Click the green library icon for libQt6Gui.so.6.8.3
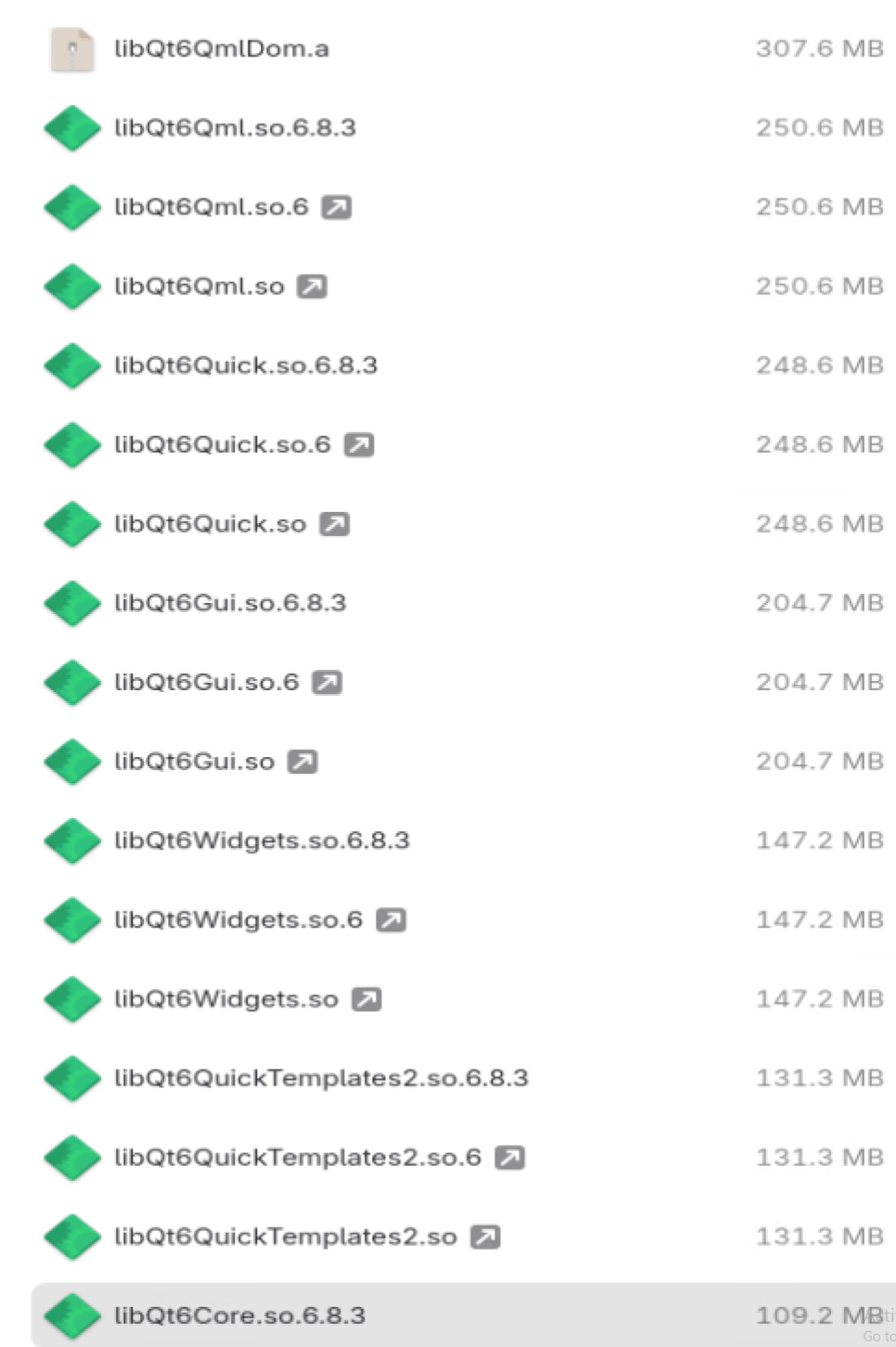Image resolution: width=896 pixels, height=1347 pixels. (71, 602)
